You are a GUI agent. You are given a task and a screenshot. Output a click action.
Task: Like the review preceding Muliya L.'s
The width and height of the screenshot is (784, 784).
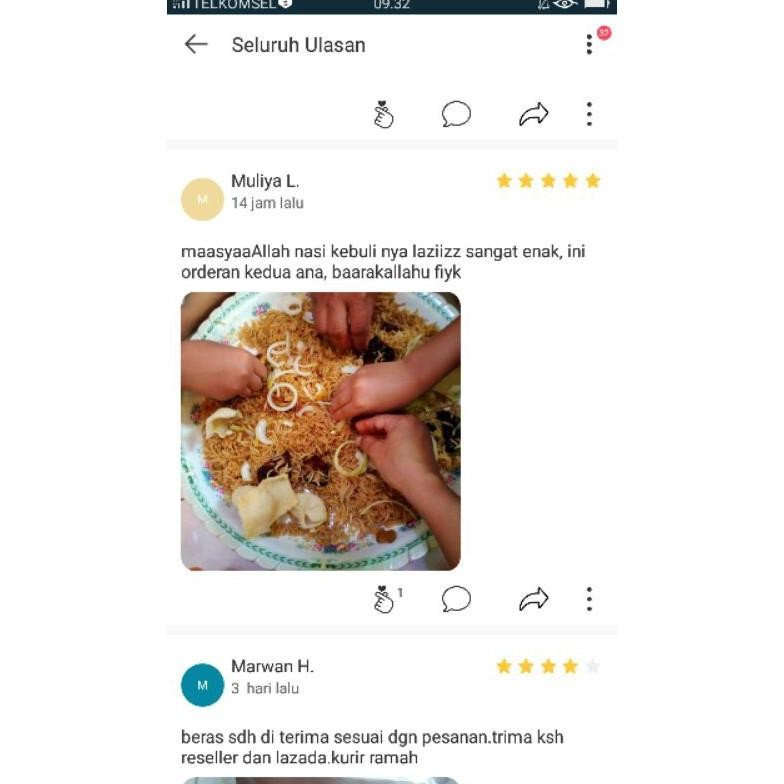pos(384,115)
